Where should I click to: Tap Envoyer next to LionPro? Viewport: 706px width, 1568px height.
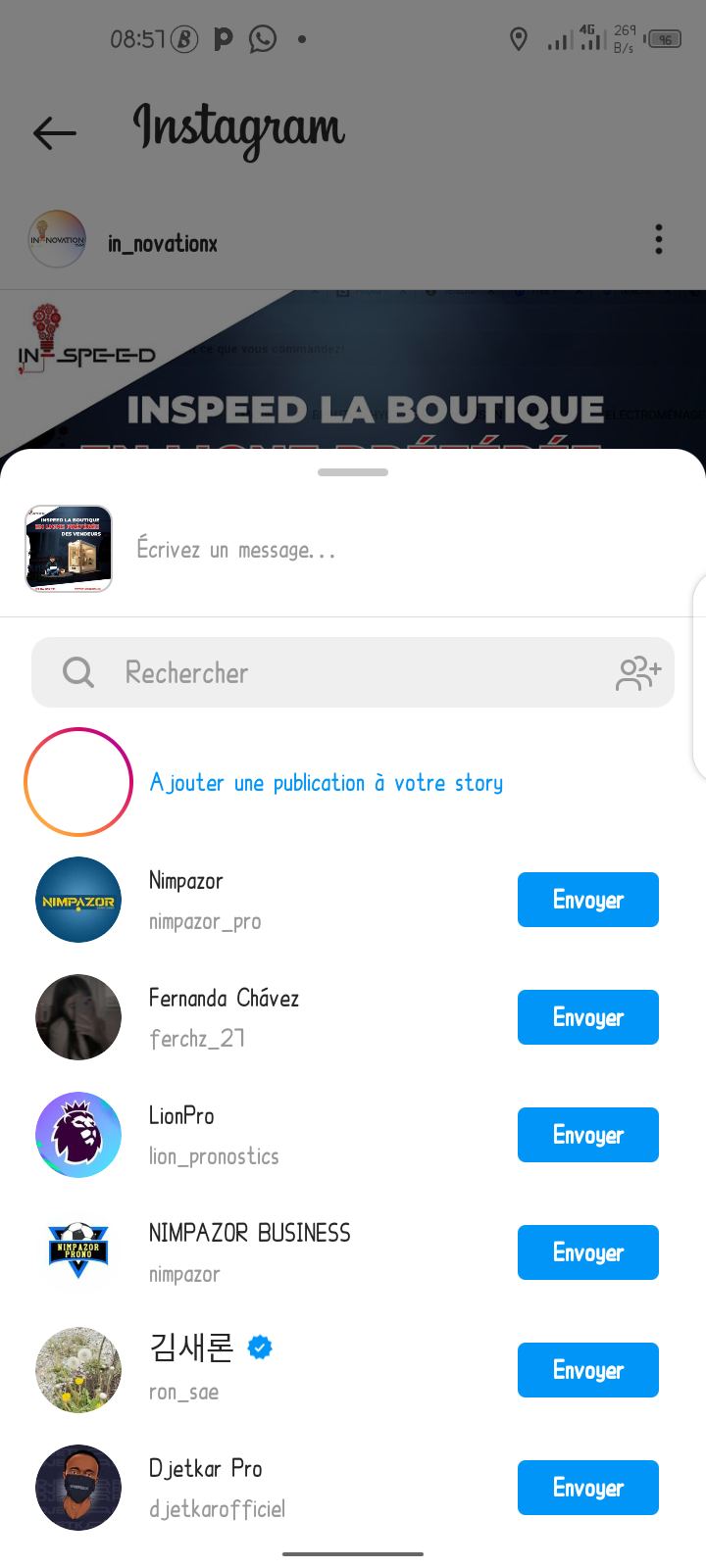[x=587, y=1135]
